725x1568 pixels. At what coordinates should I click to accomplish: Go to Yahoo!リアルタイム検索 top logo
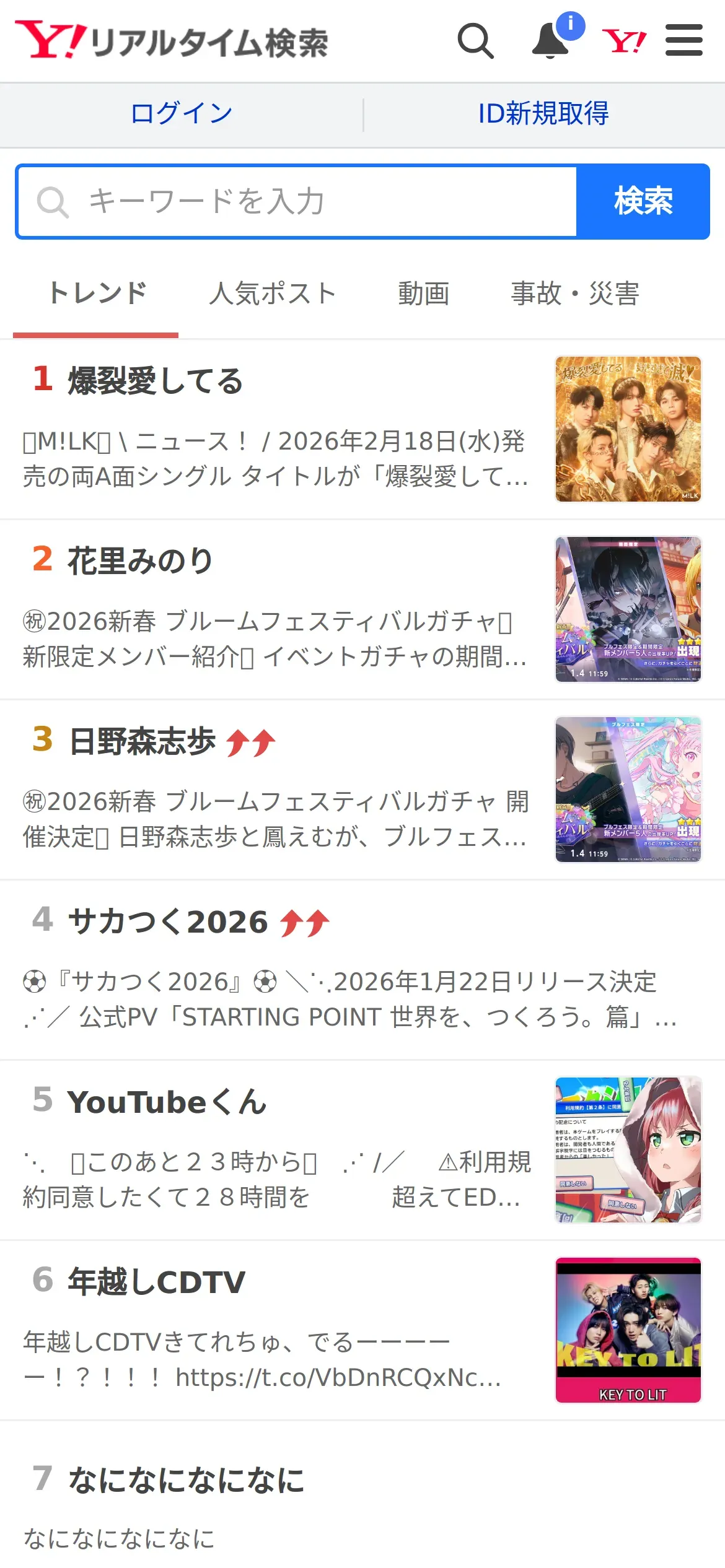(x=172, y=41)
